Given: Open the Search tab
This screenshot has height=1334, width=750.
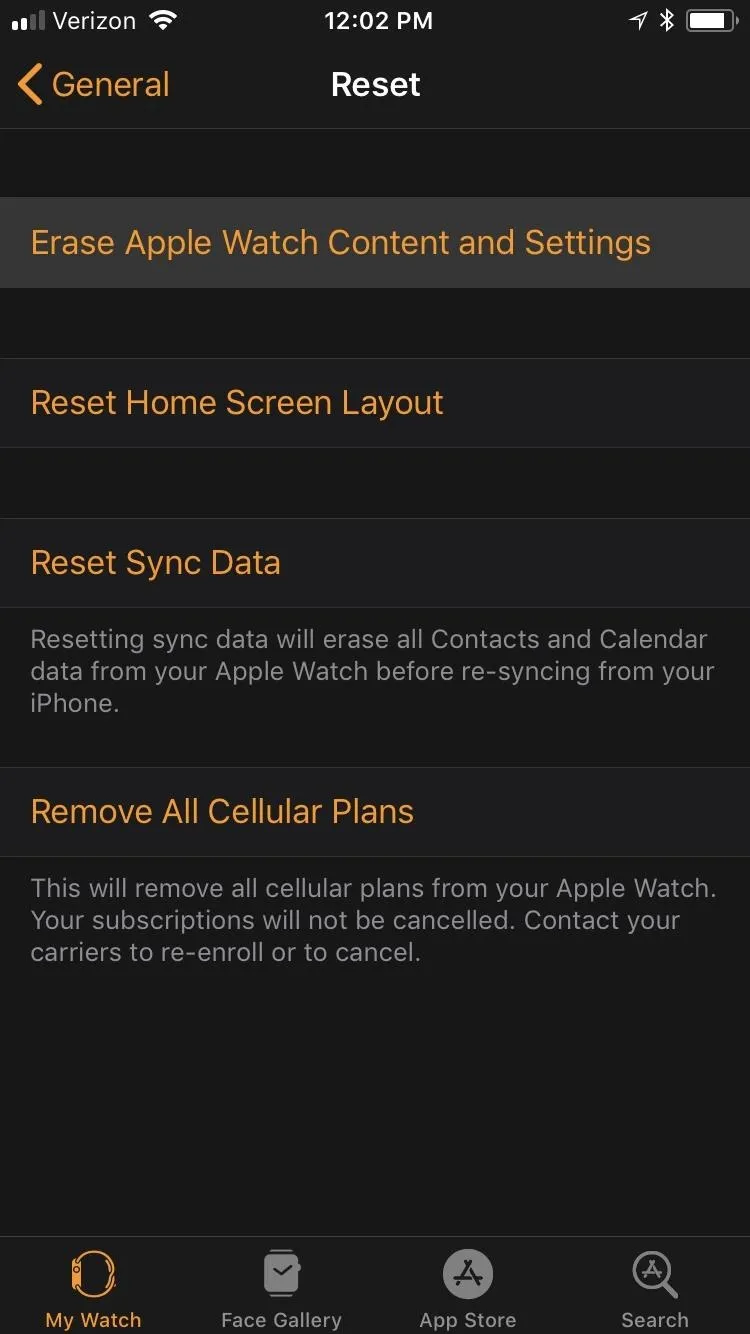Looking at the screenshot, I should pyautogui.click(x=655, y=1289).
